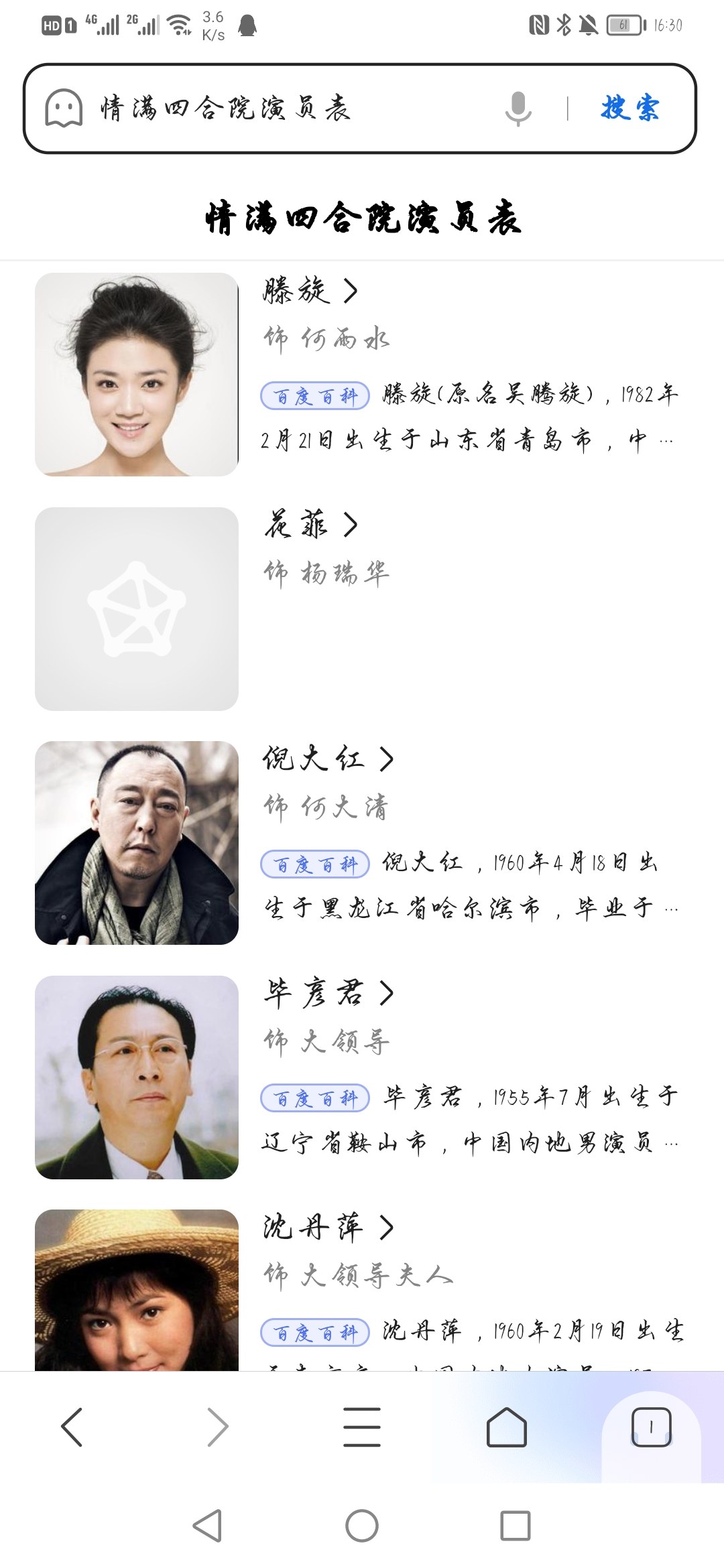Go to the browser home page
This screenshot has width=724, height=1568.
coord(507,1427)
